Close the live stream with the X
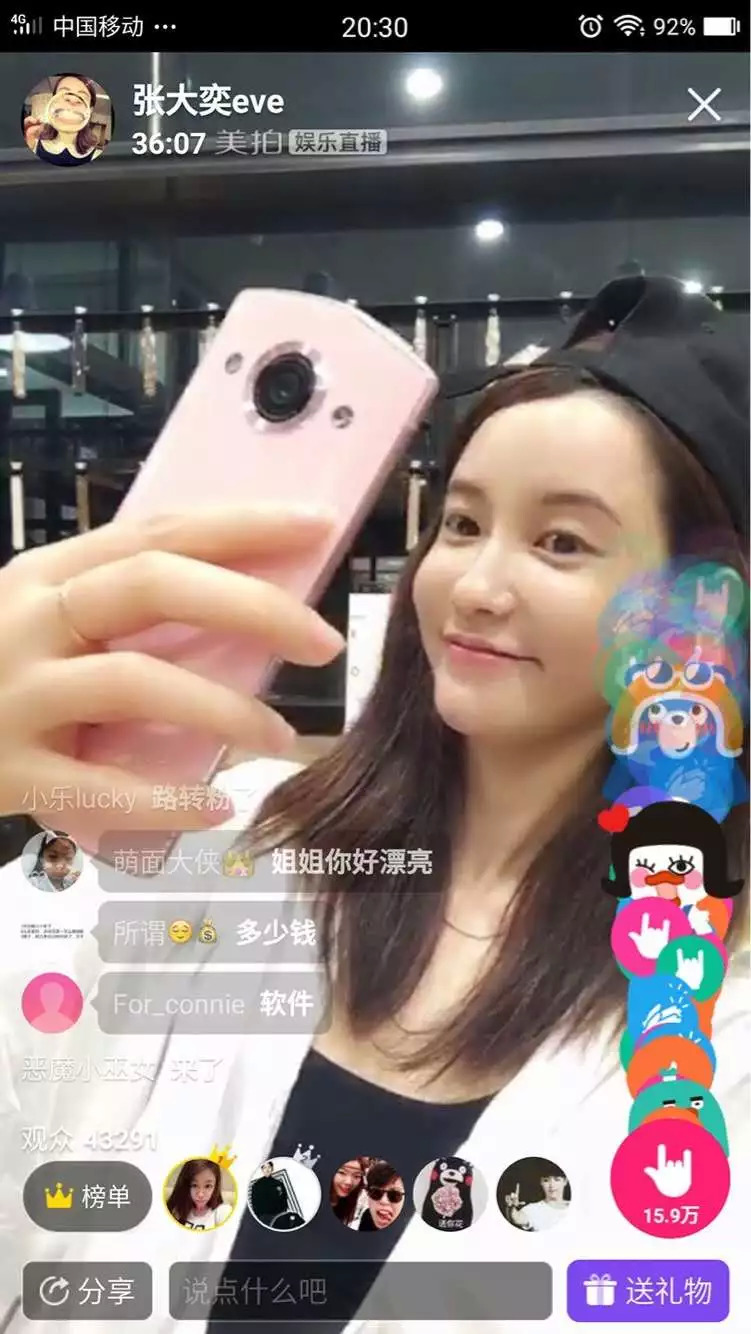751x1334 pixels. coord(704,105)
